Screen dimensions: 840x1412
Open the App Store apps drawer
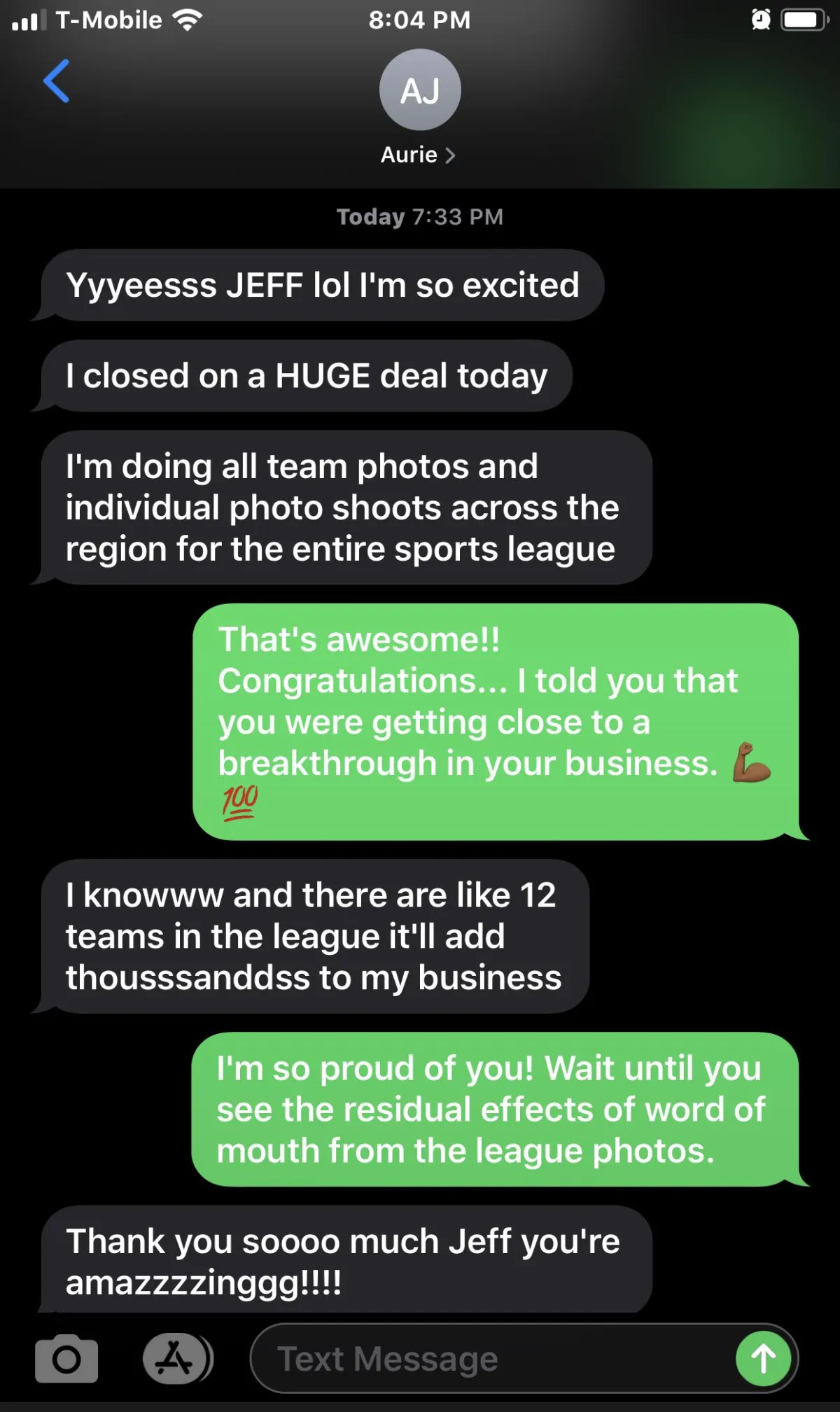[x=176, y=1359]
